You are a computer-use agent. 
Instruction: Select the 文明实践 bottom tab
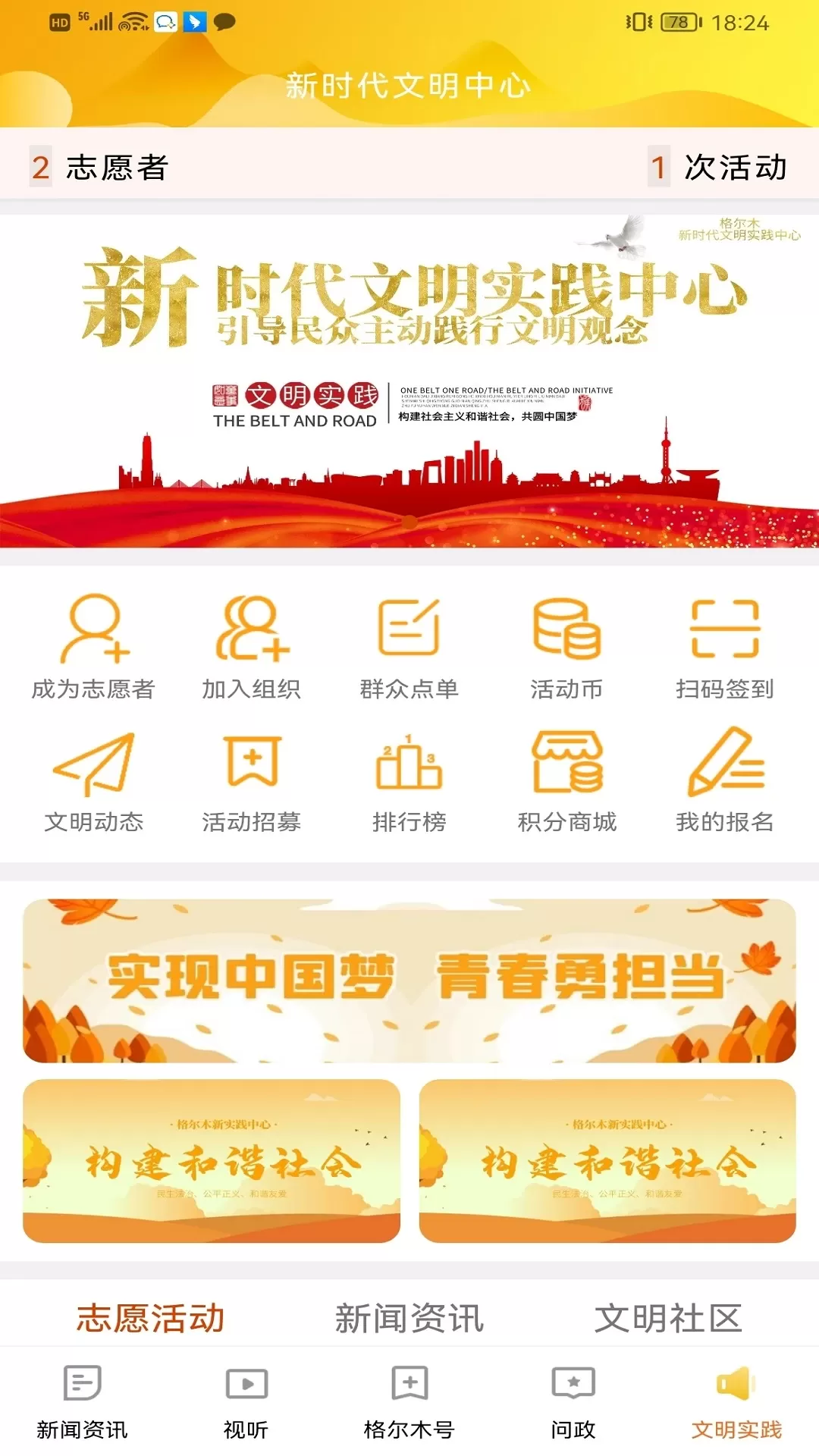tap(737, 1402)
